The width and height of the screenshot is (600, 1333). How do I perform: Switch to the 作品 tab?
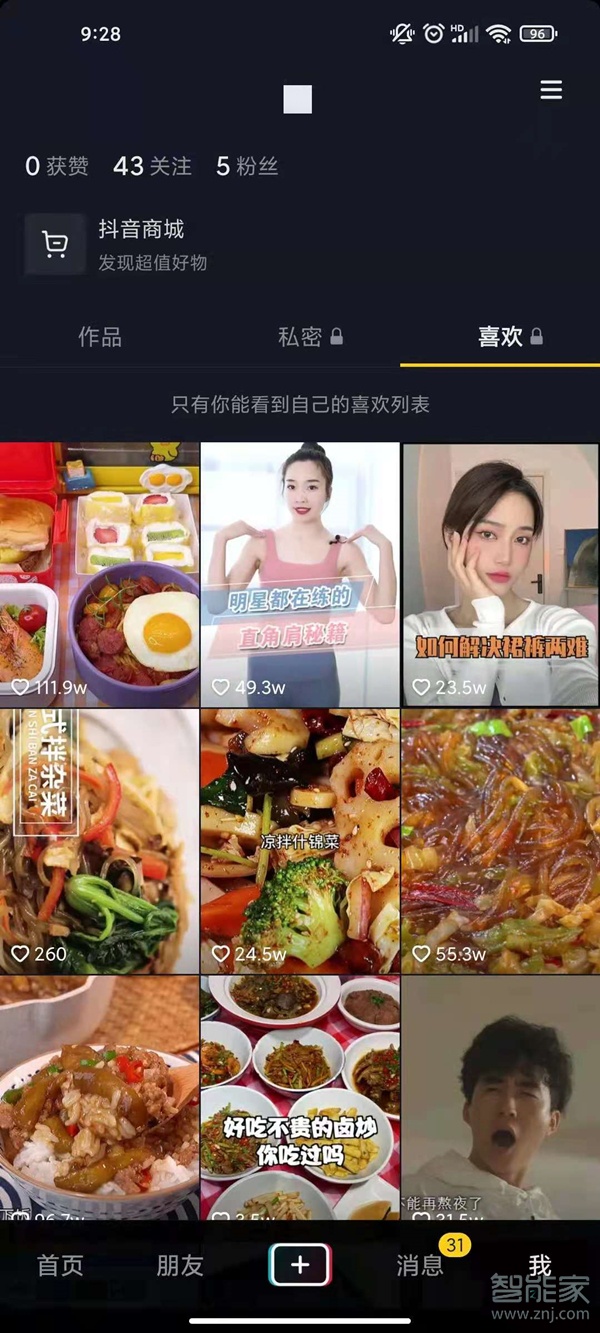pos(100,337)
